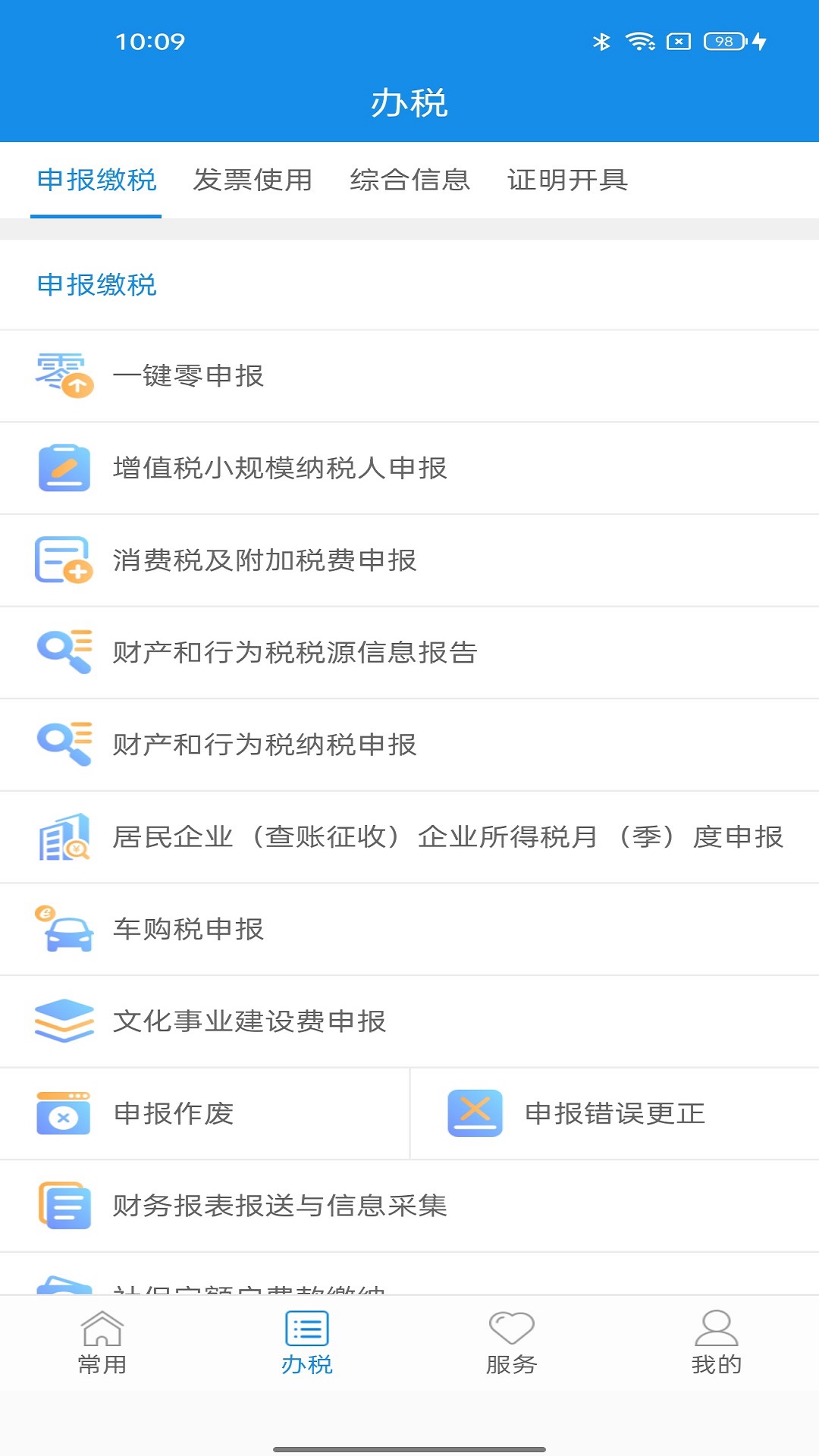
Task: Open 消费税及附加税费申报
Action: click(265, 560)
